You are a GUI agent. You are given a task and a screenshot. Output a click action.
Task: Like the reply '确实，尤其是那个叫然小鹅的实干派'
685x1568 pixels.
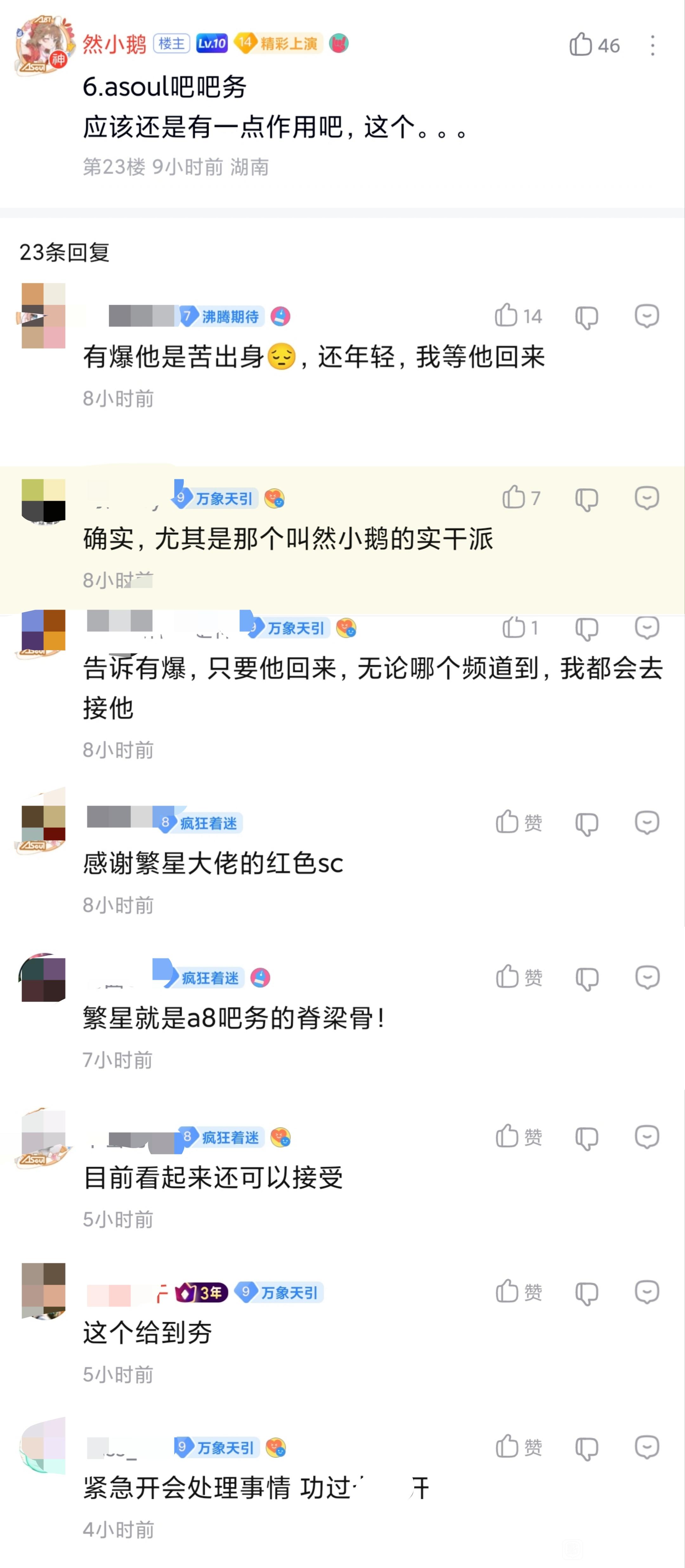514,498
